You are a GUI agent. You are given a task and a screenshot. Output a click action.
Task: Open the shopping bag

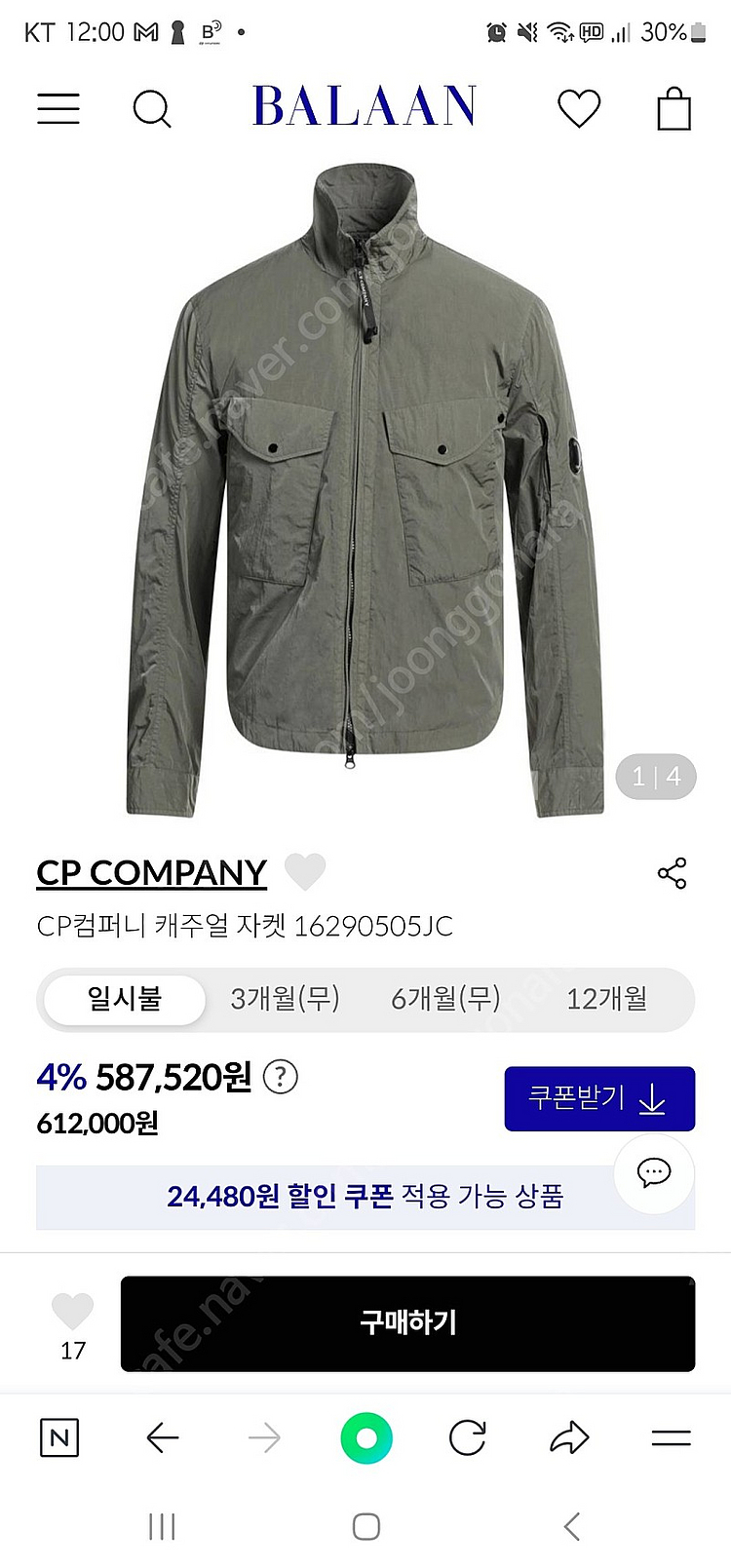click(x=673, y=108)
